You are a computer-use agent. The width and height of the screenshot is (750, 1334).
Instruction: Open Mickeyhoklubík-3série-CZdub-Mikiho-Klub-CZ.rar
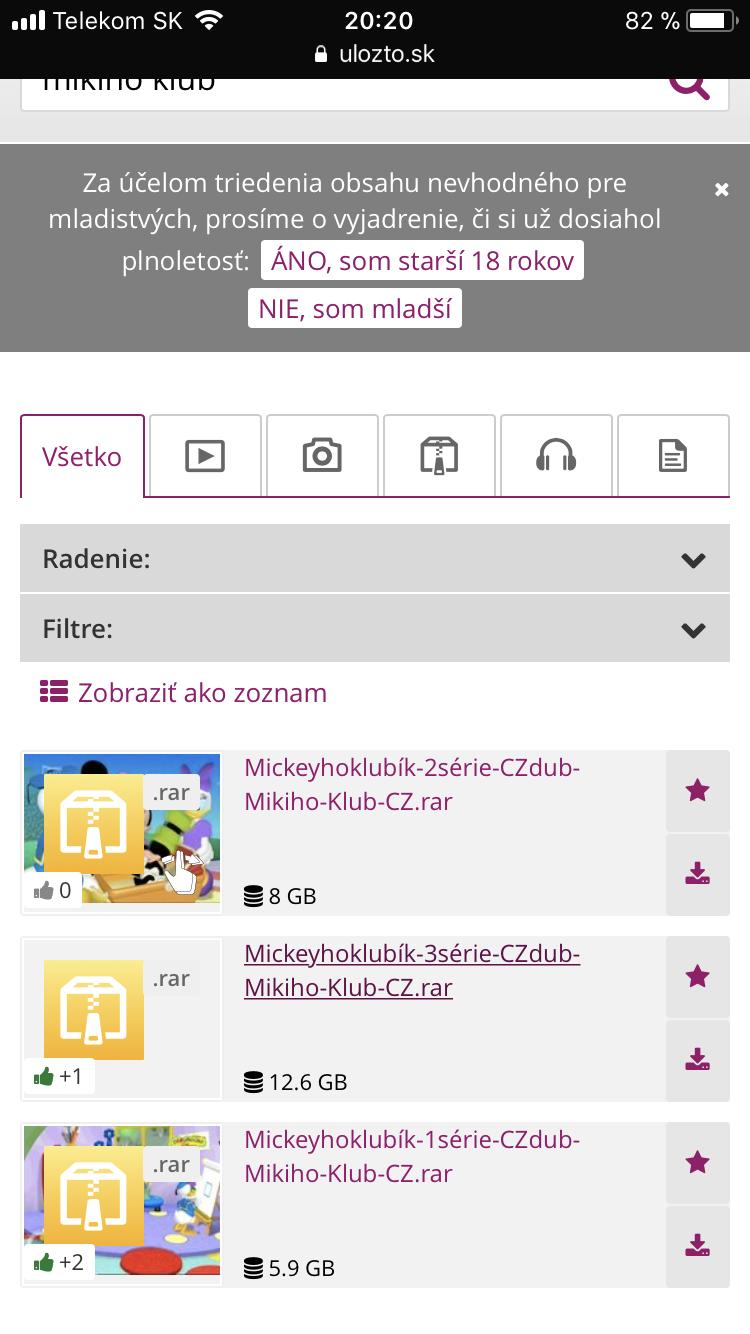point(411,971)
